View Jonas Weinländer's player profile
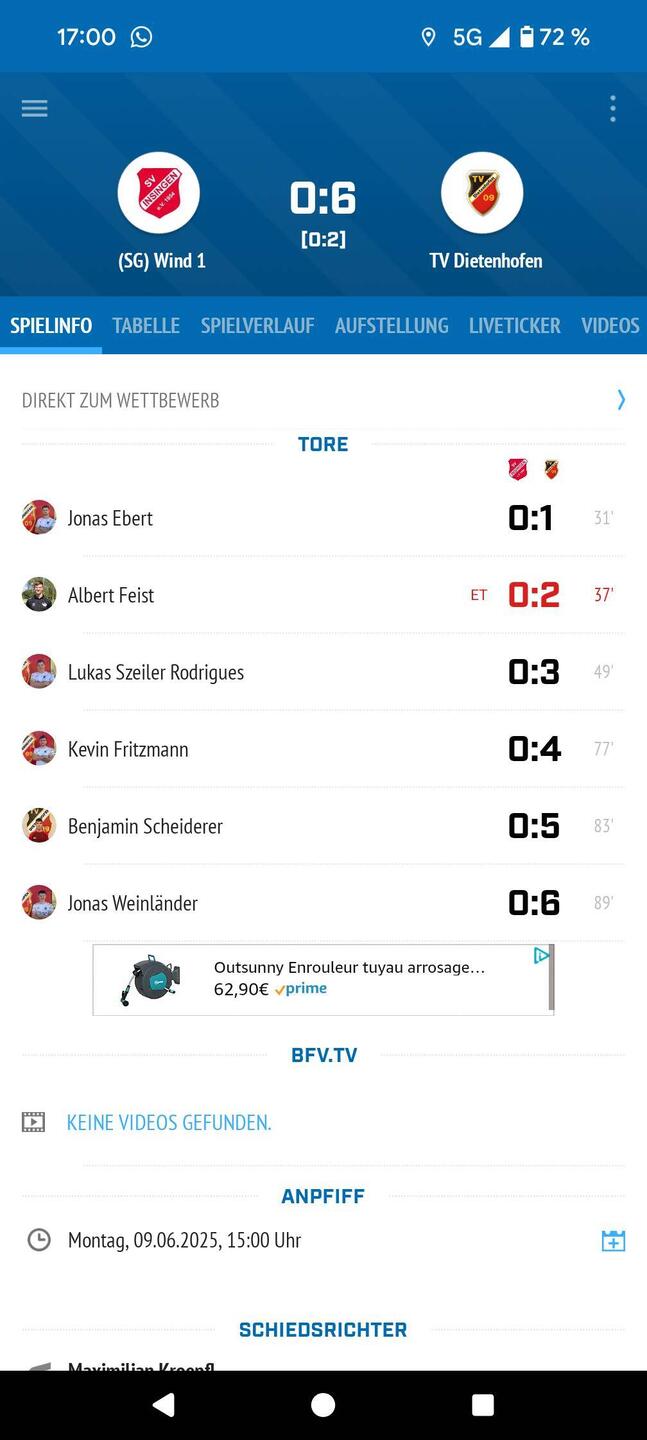The image size is (647, 1440). (132, 903)
